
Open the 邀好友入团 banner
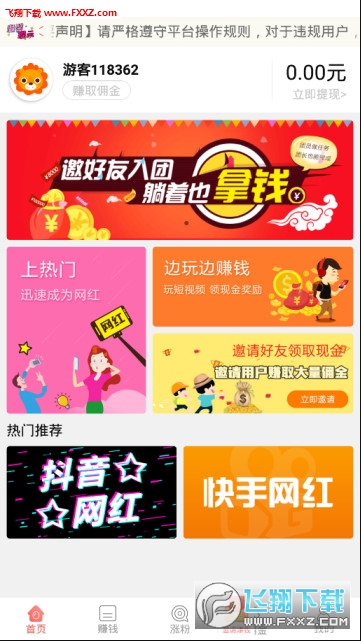click(x=180, y=180)
